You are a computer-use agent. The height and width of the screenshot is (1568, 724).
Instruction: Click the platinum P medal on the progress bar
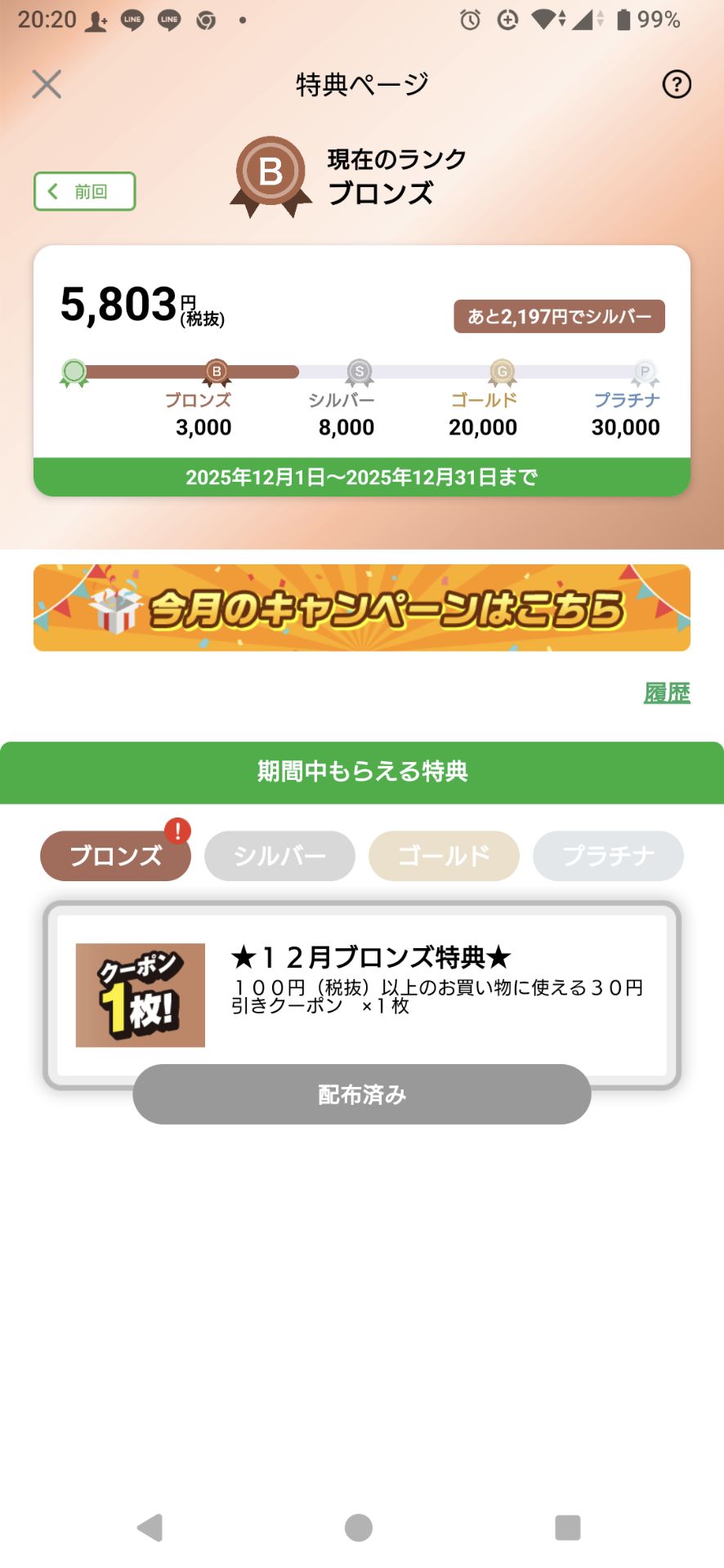[645, 372]
